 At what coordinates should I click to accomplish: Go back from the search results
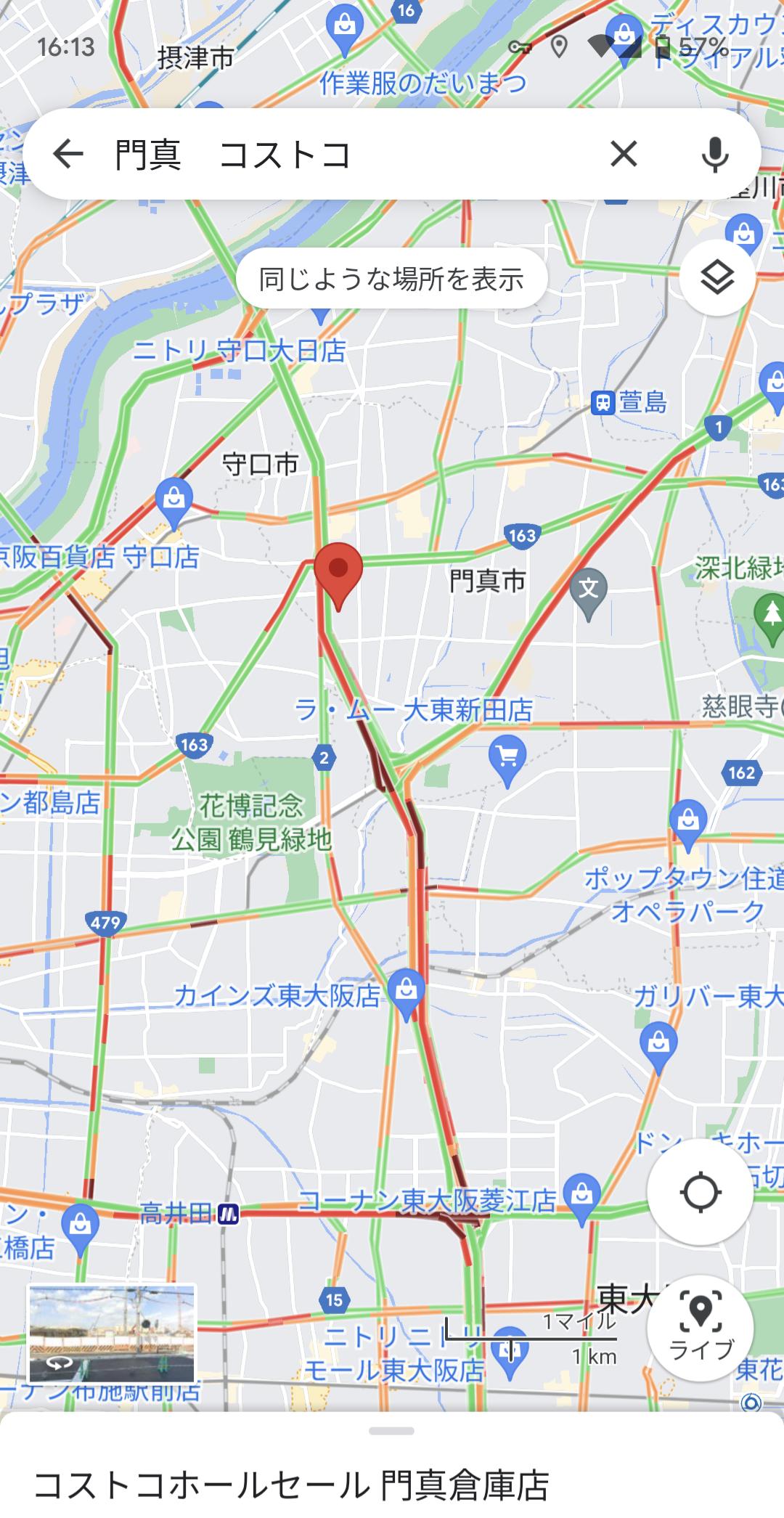coord(68,154)
